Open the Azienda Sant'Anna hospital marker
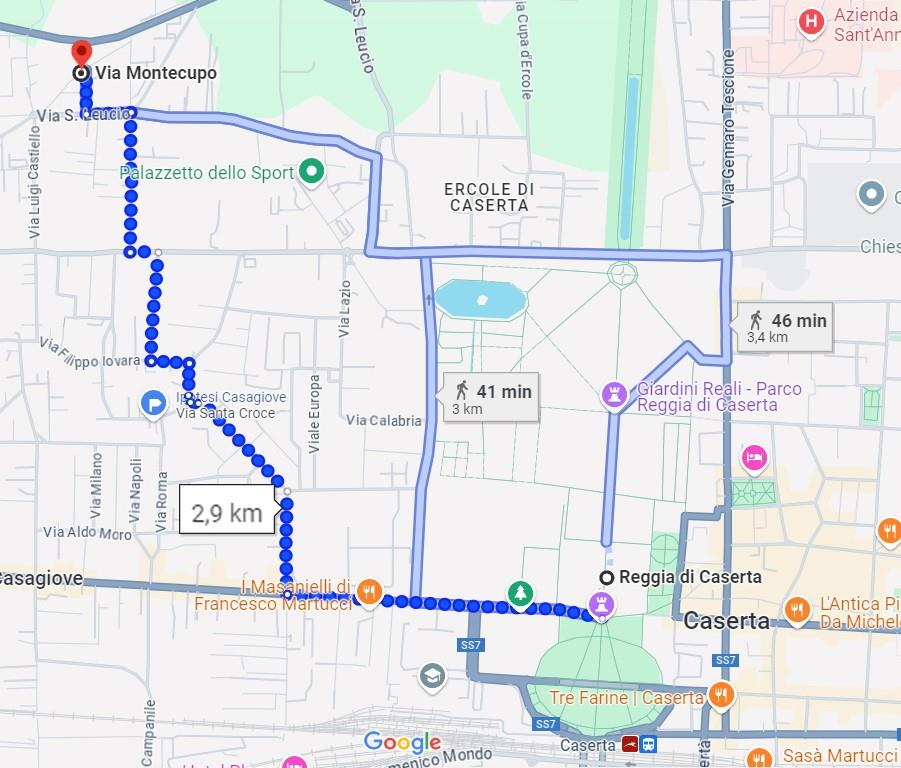The width and height of the screenshot is (901, 768). coord(813,19)
